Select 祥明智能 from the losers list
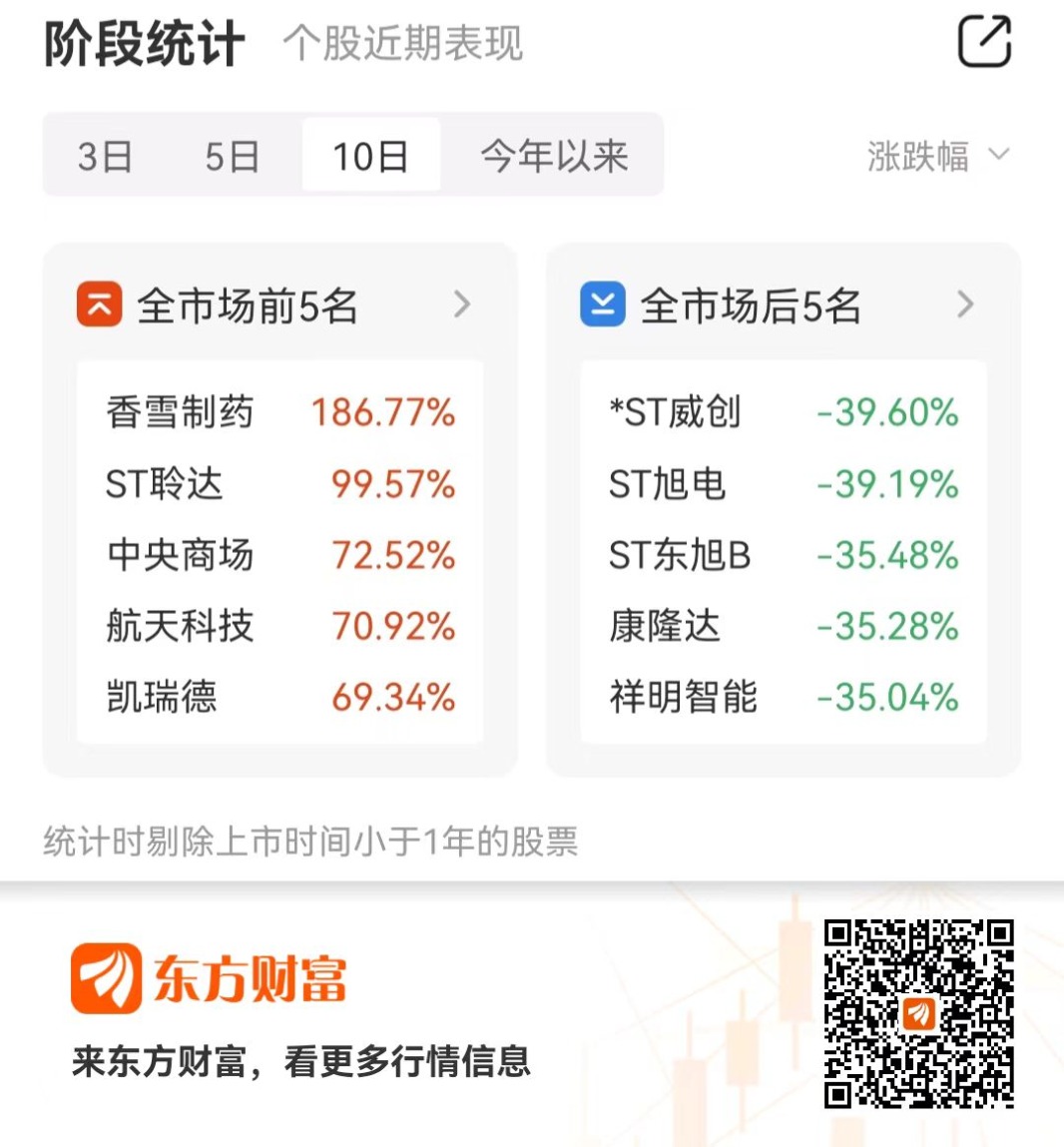This screenshot has width=1064, height=1147. 685,699
